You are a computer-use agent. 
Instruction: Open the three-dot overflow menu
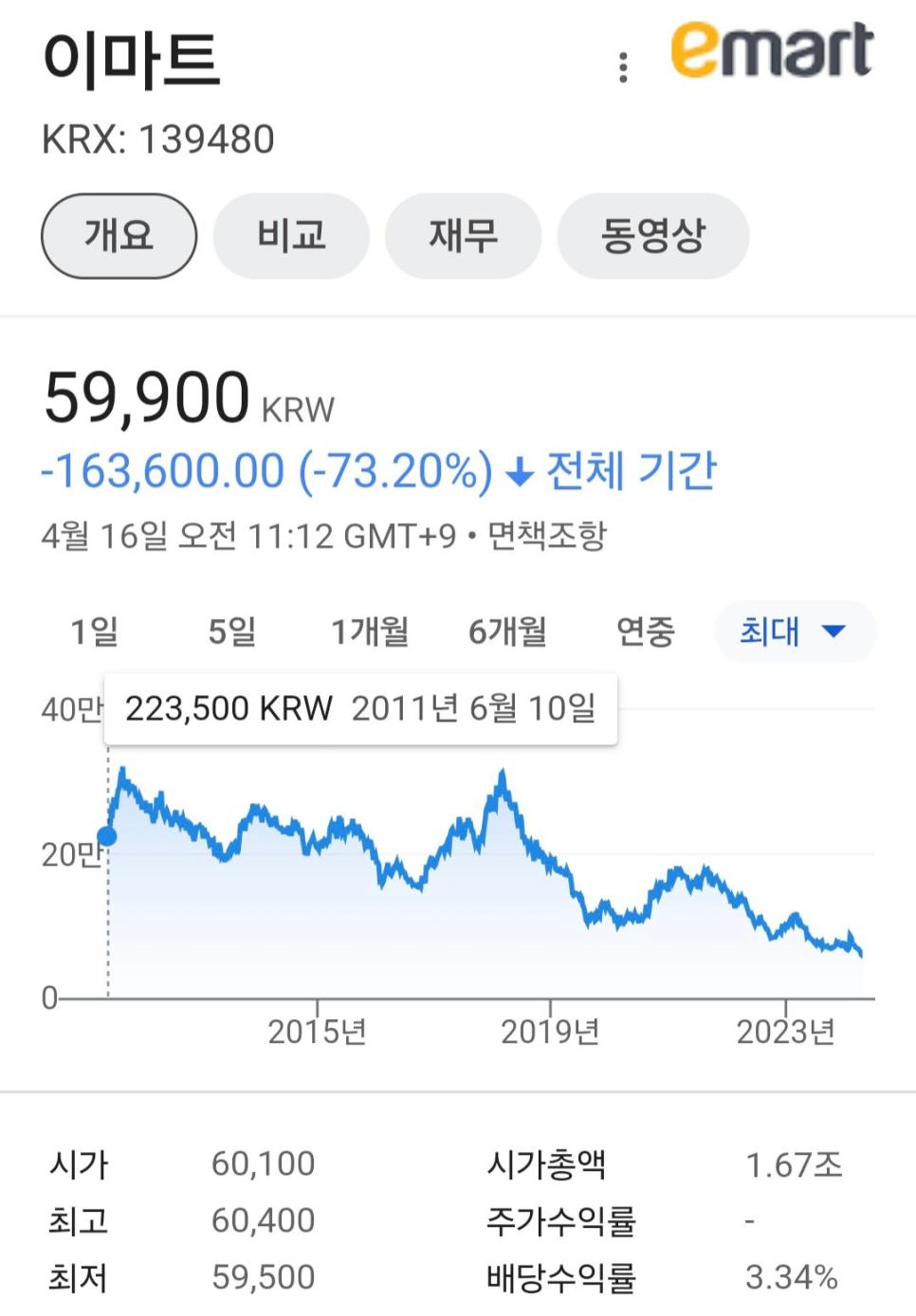tap(622, 66)
